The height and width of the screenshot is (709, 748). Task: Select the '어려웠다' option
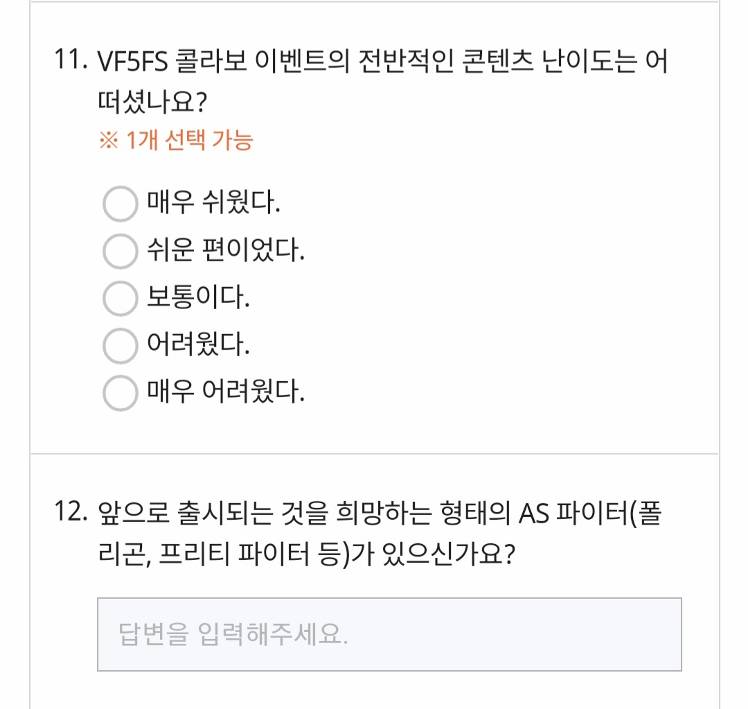[120, 345]
